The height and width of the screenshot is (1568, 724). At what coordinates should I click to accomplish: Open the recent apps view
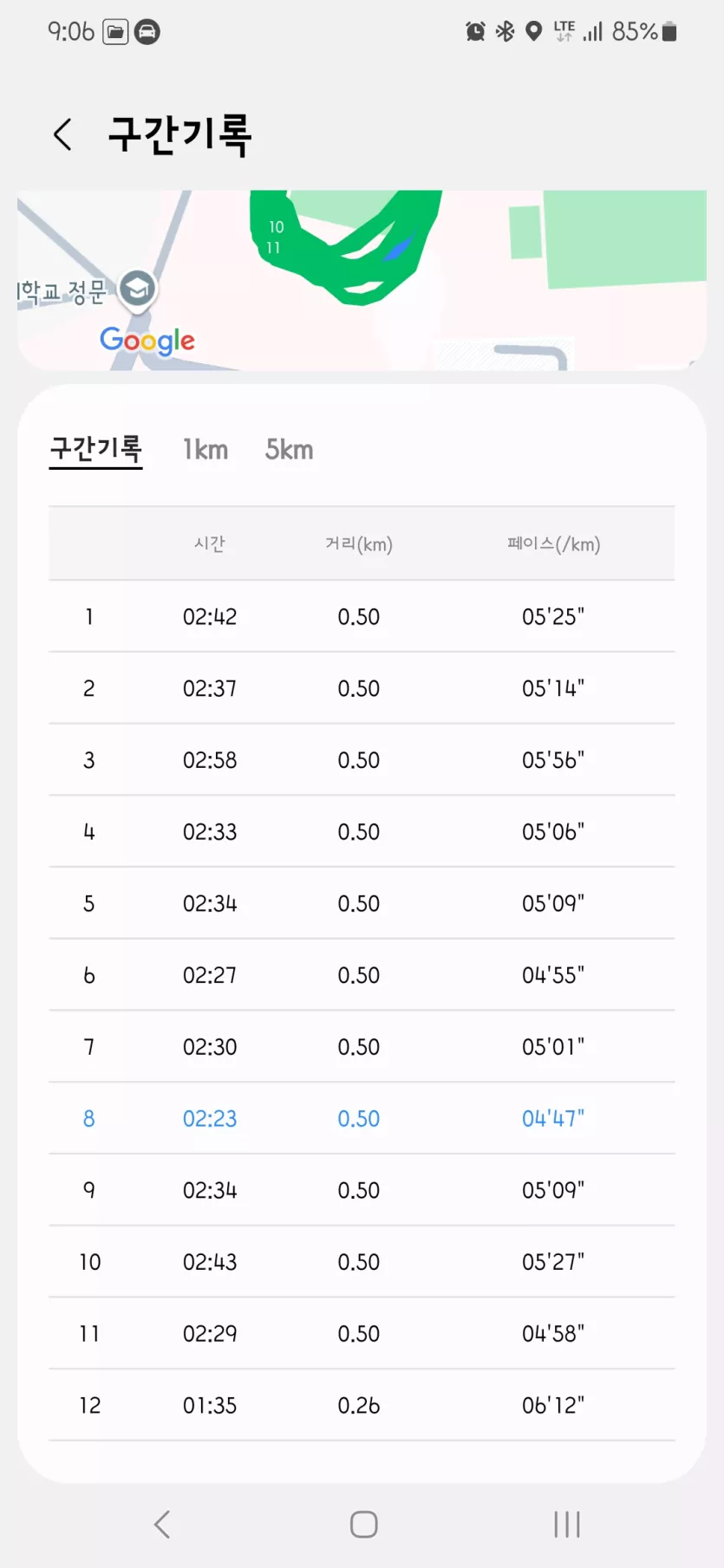coord(567,1525)
